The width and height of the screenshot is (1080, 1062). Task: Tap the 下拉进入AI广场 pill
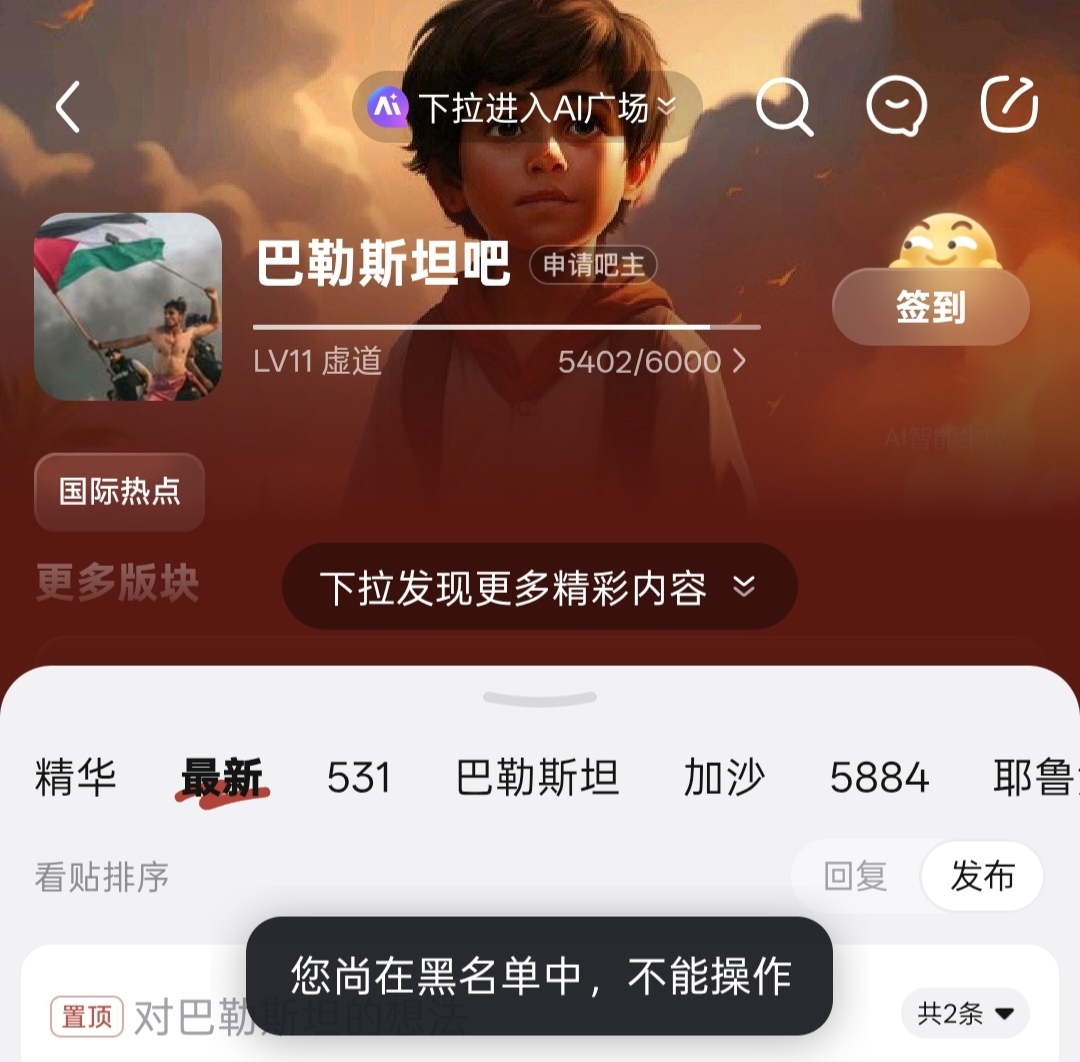[x=527, y=107]
